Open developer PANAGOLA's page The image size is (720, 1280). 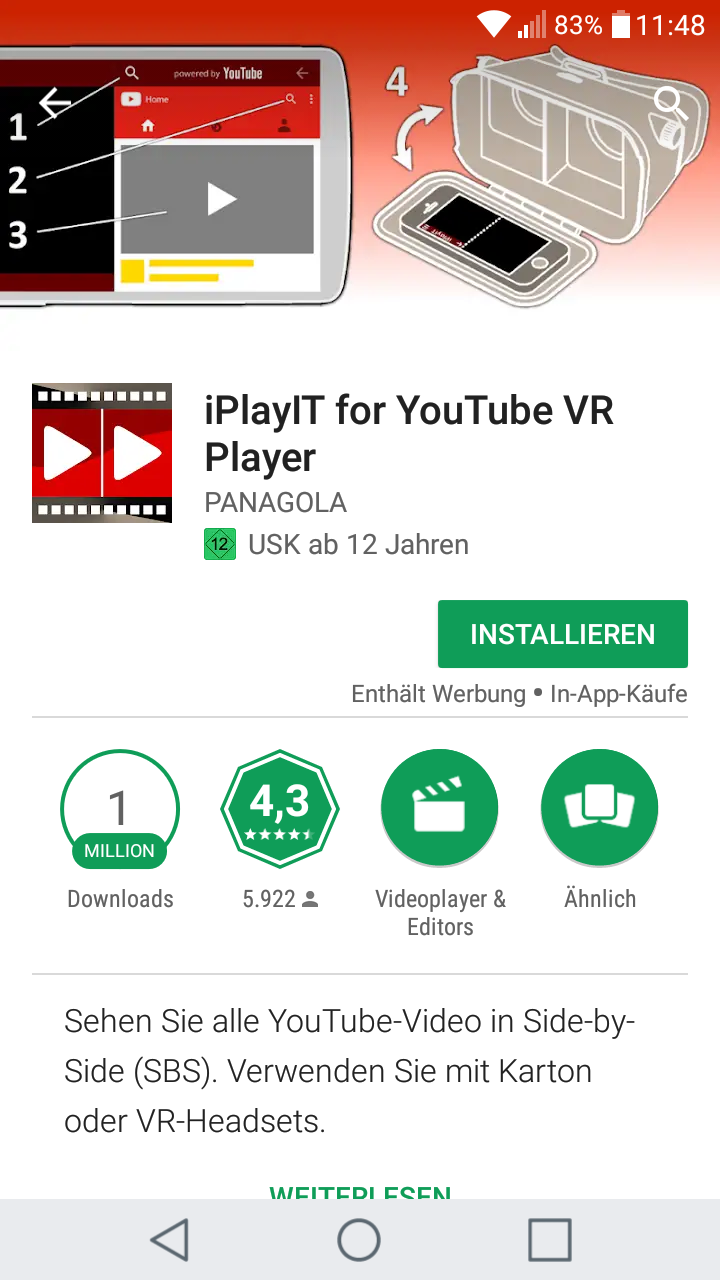click(276, 502)
